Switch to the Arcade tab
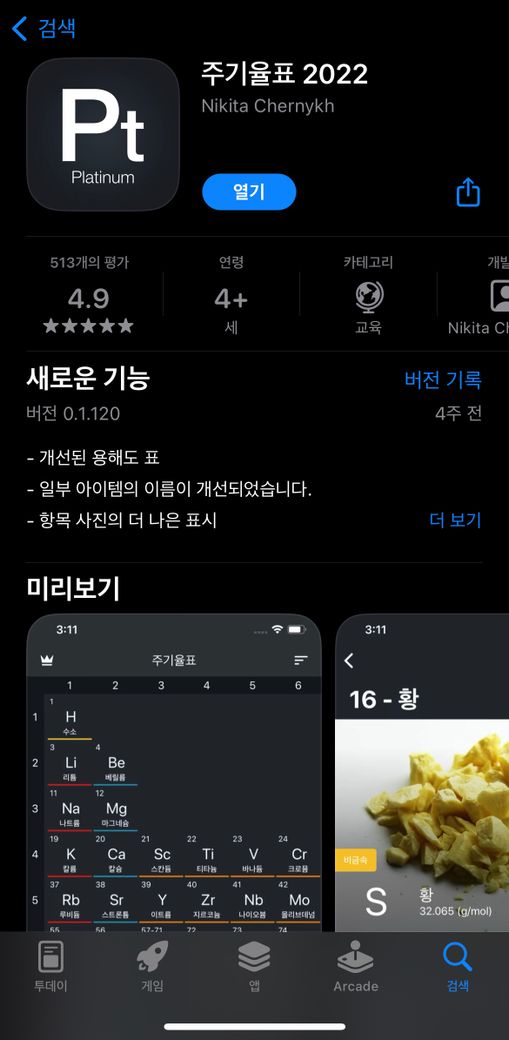Viewport: 509px width, 1040px height. tap(356, 966)
